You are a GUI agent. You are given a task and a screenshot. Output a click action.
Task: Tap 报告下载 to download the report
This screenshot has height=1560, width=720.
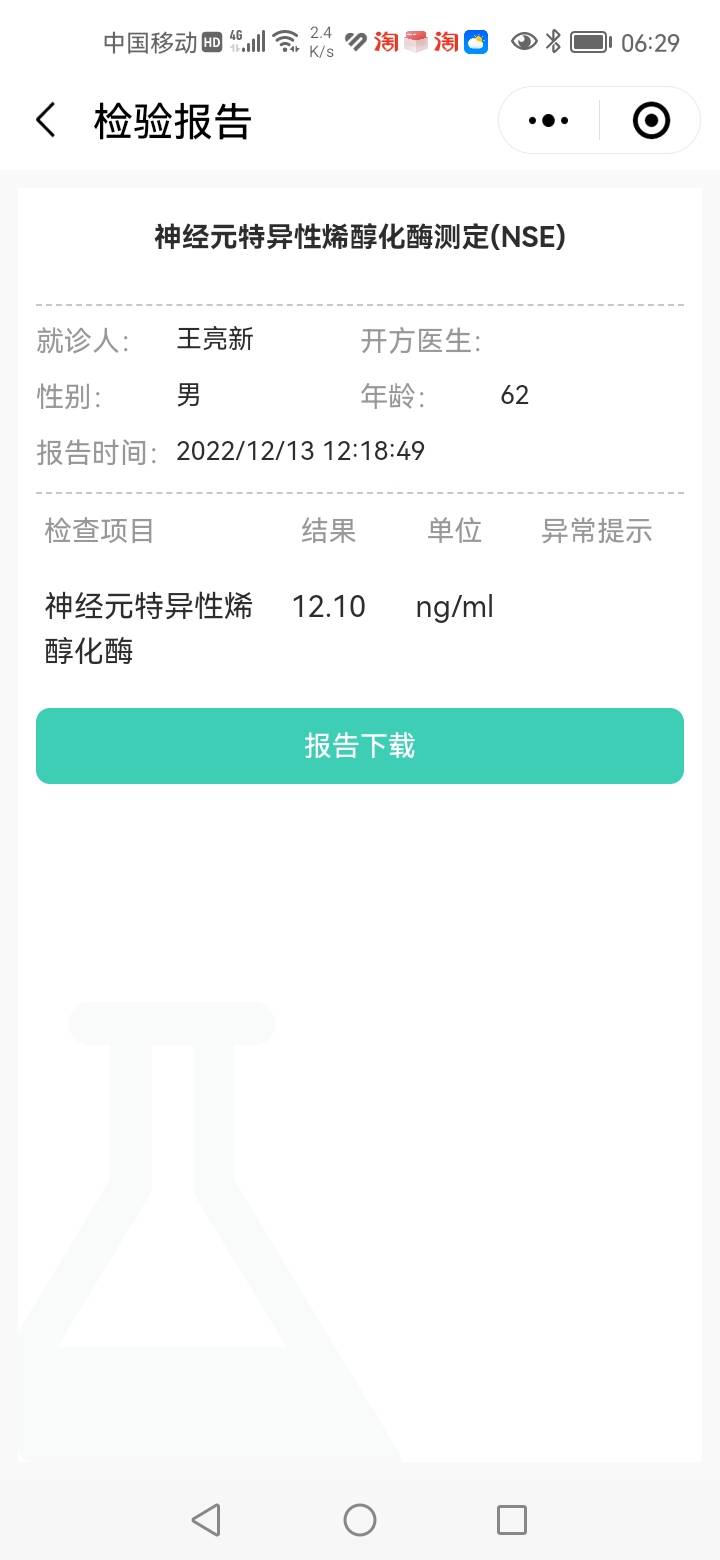click(360, 745)
